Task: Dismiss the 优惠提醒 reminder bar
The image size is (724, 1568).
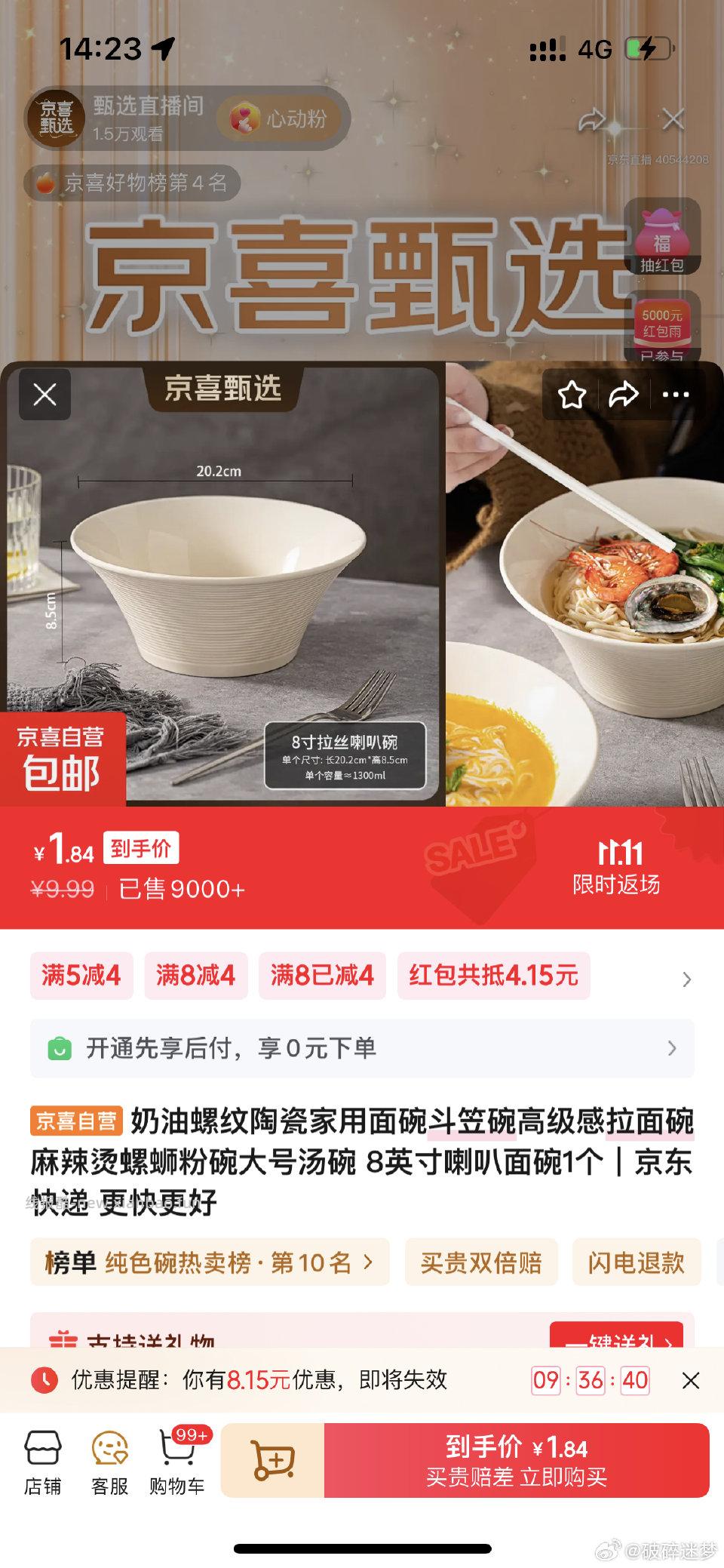Action: click(x=692, y=1381)
